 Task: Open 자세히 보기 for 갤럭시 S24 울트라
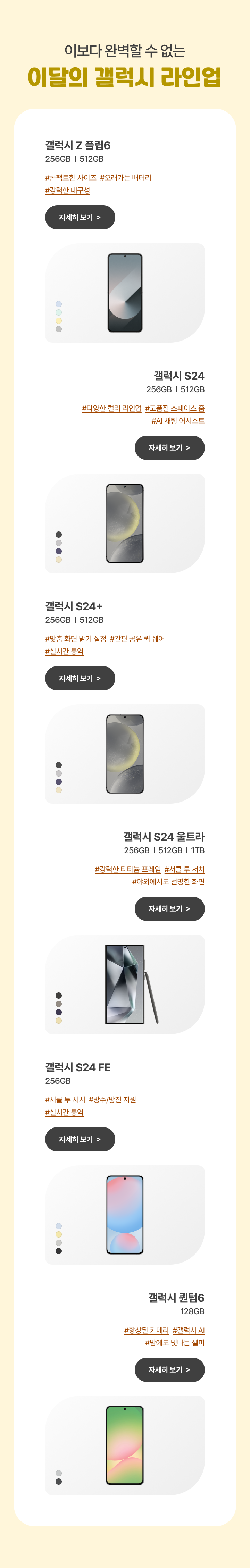coord(169,908)
